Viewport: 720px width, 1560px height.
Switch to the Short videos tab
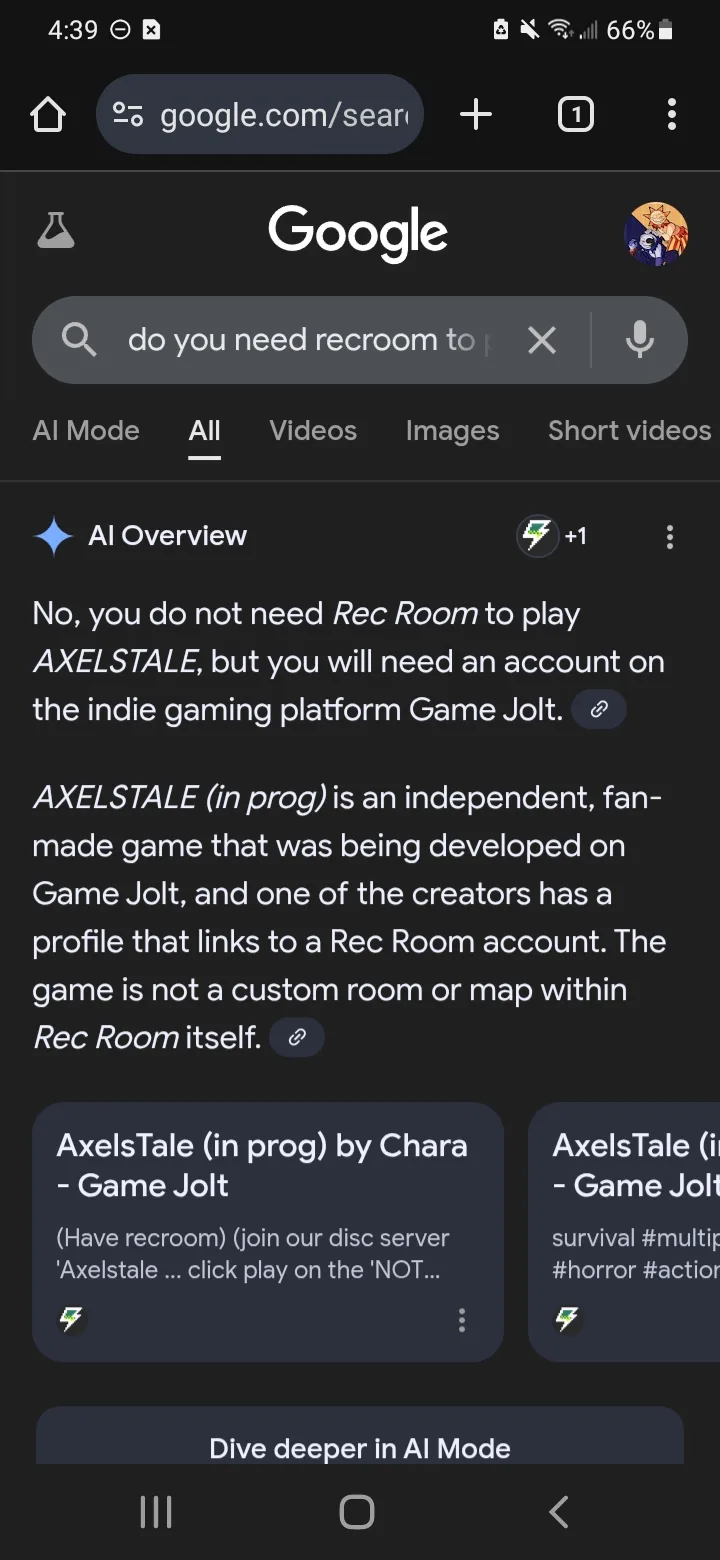[629, 431]
